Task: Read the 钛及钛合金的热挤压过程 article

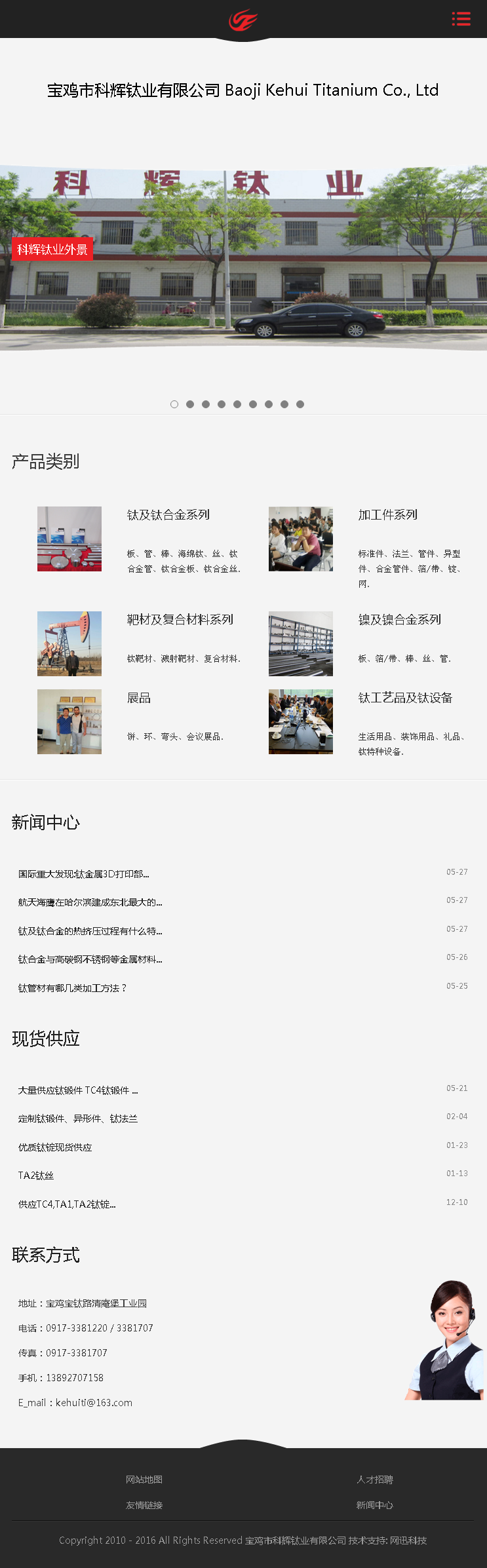Action: [x=90, y=931]
